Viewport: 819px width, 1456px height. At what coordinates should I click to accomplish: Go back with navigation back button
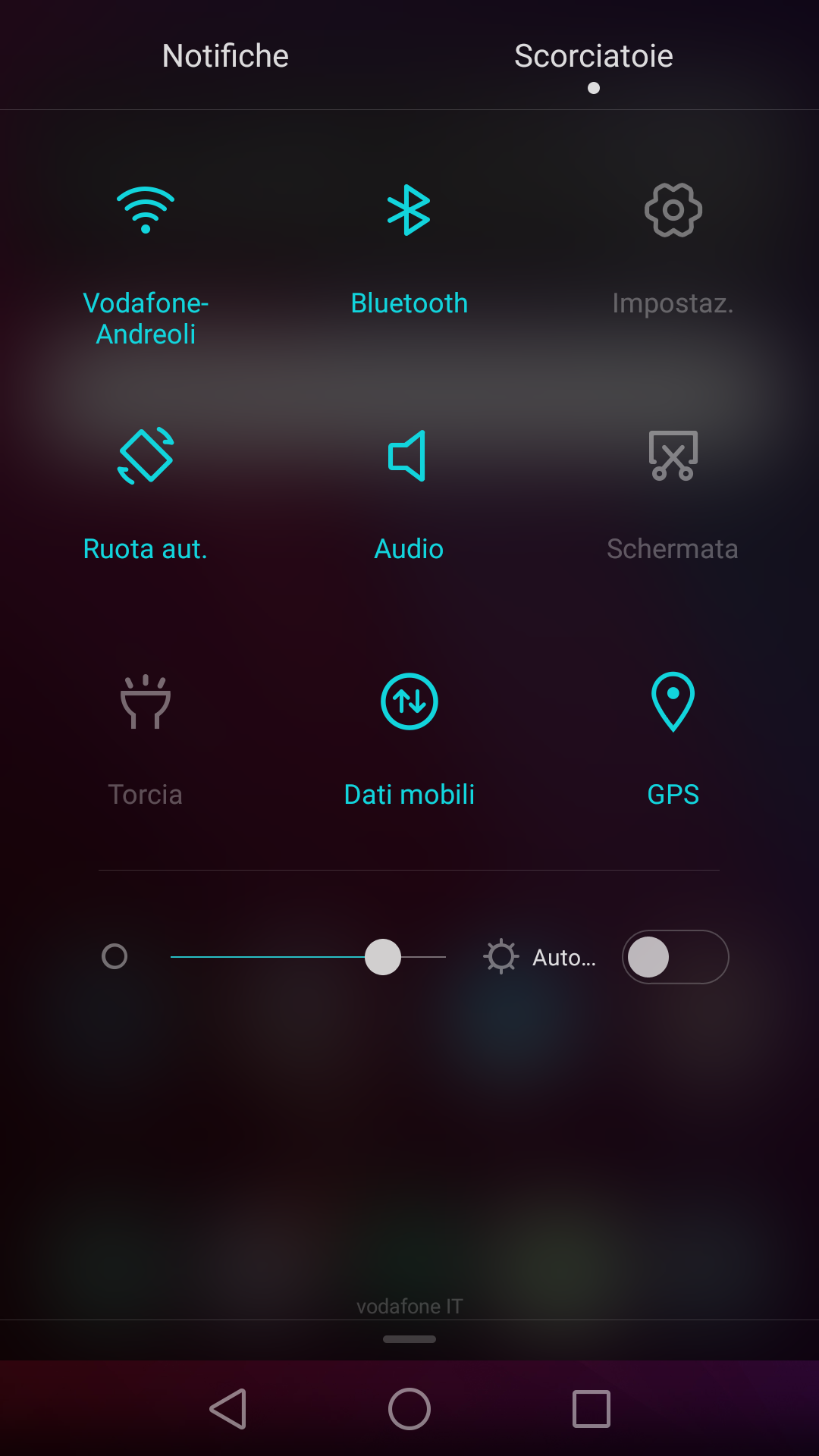[x=227, y=1409]
